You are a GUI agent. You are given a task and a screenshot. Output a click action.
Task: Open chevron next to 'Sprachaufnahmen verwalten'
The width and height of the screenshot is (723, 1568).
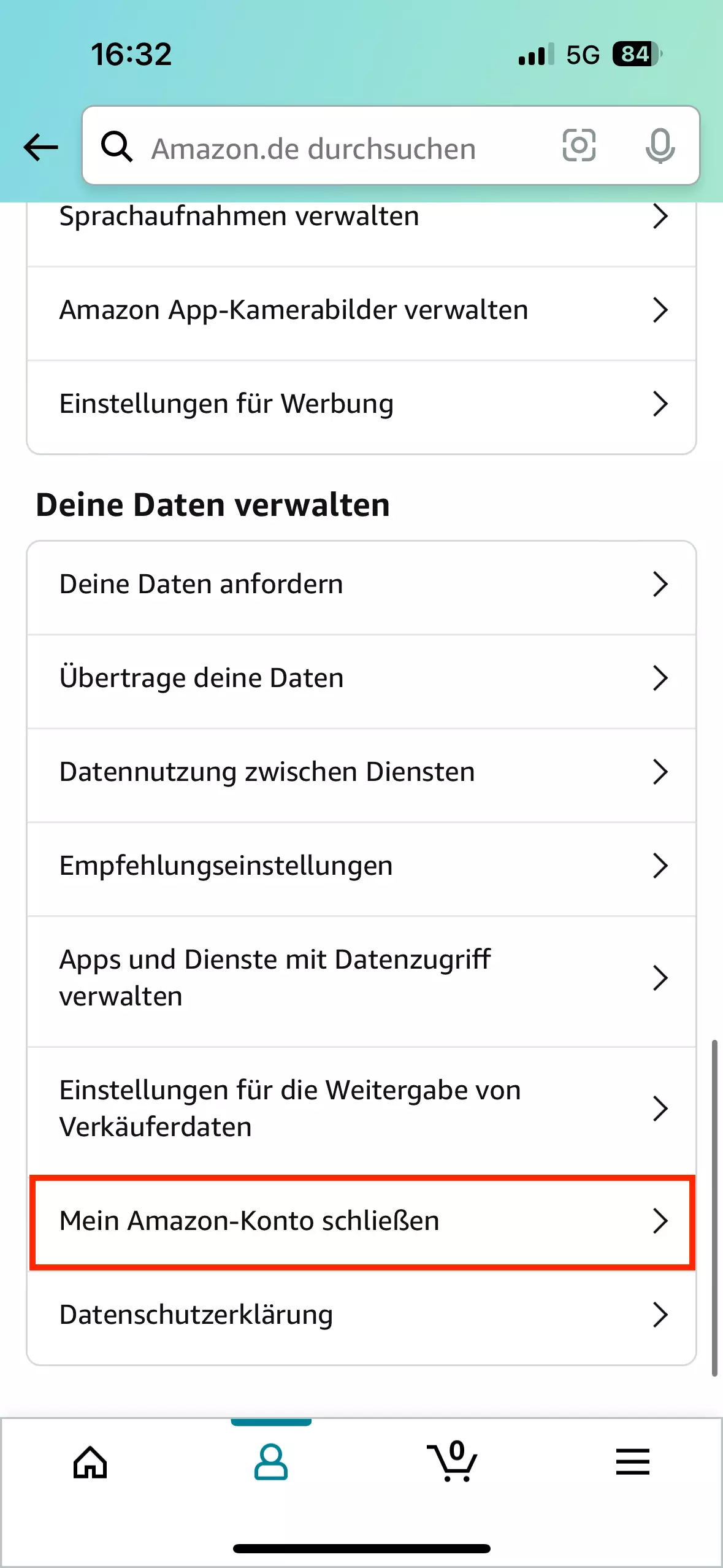660,216
